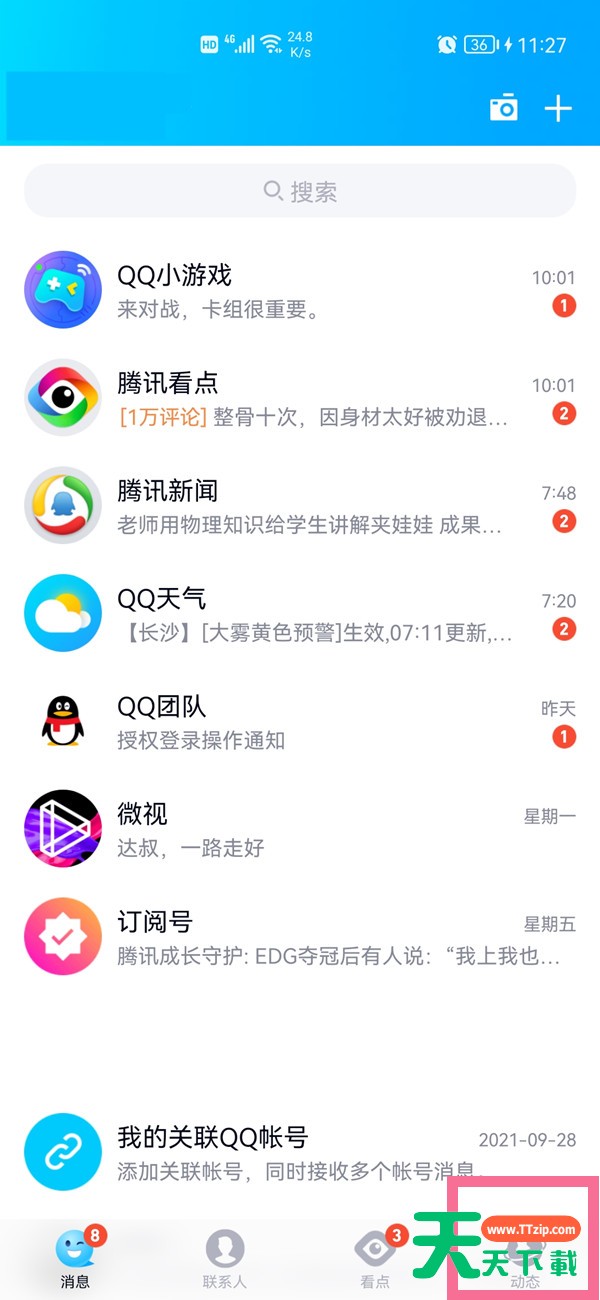Open the camera icon in header
600x1300 pixels.
pyautogui.click(x=504, y=108)
